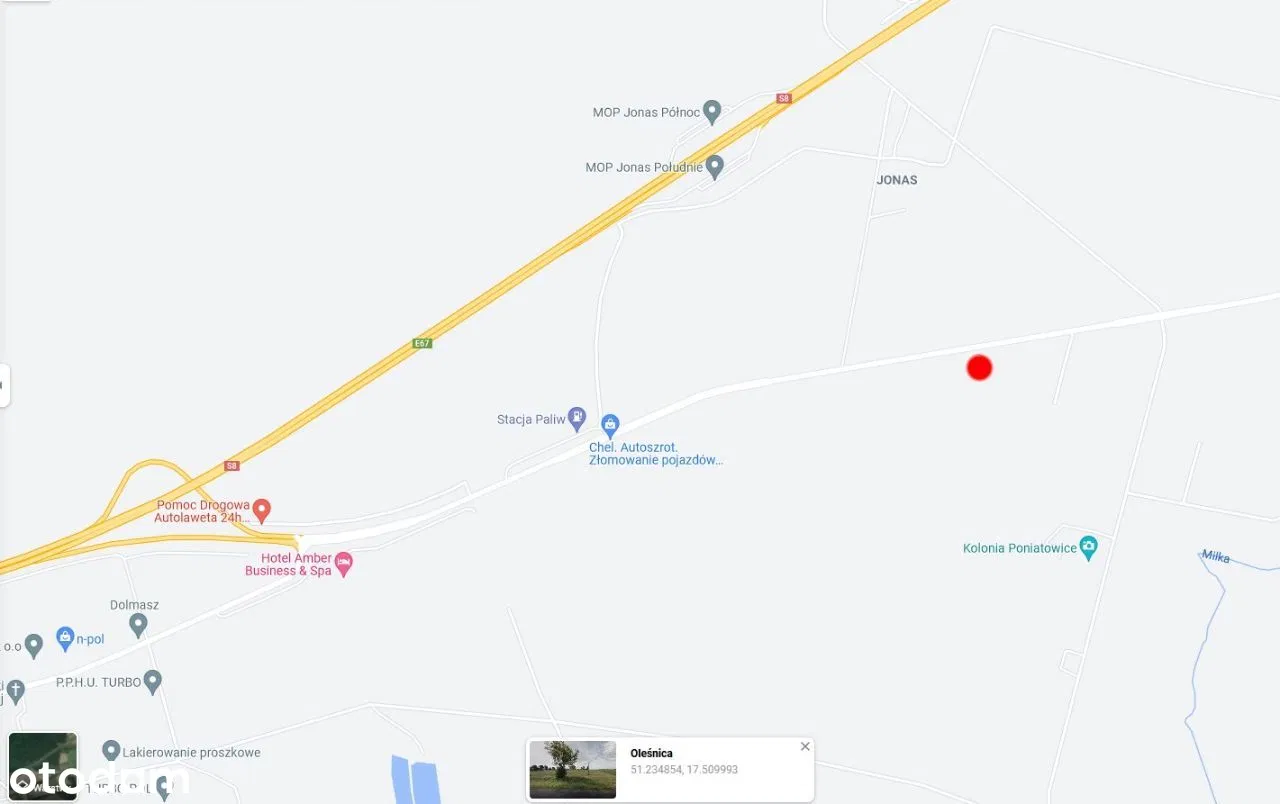Switch to the satellite layer thumbnail

click(x=42, y=766)
